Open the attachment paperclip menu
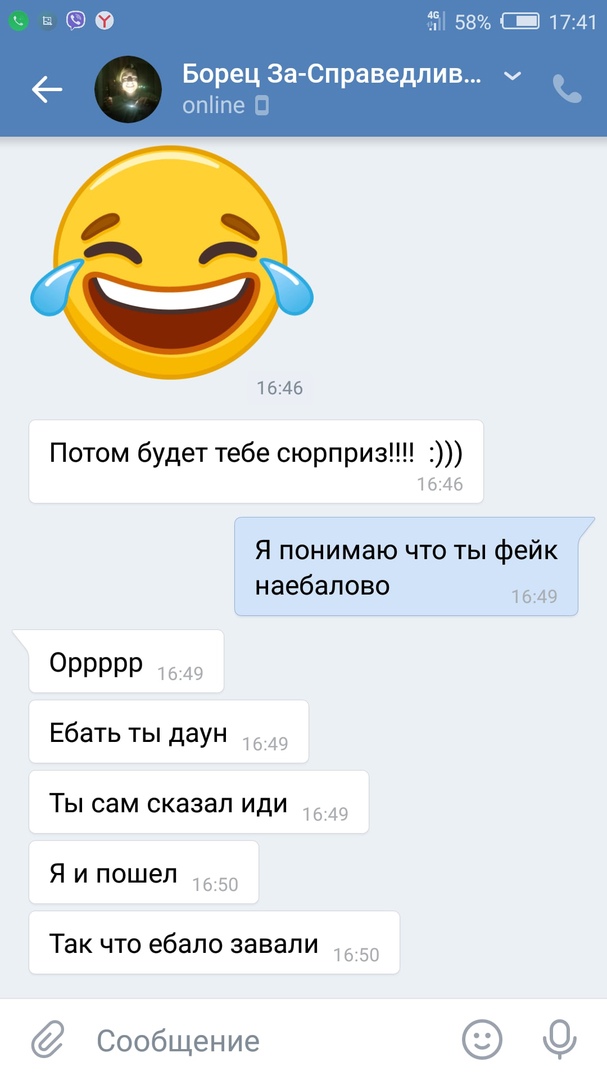This screenshot has width=607, height=1080. pos(46,1040)
